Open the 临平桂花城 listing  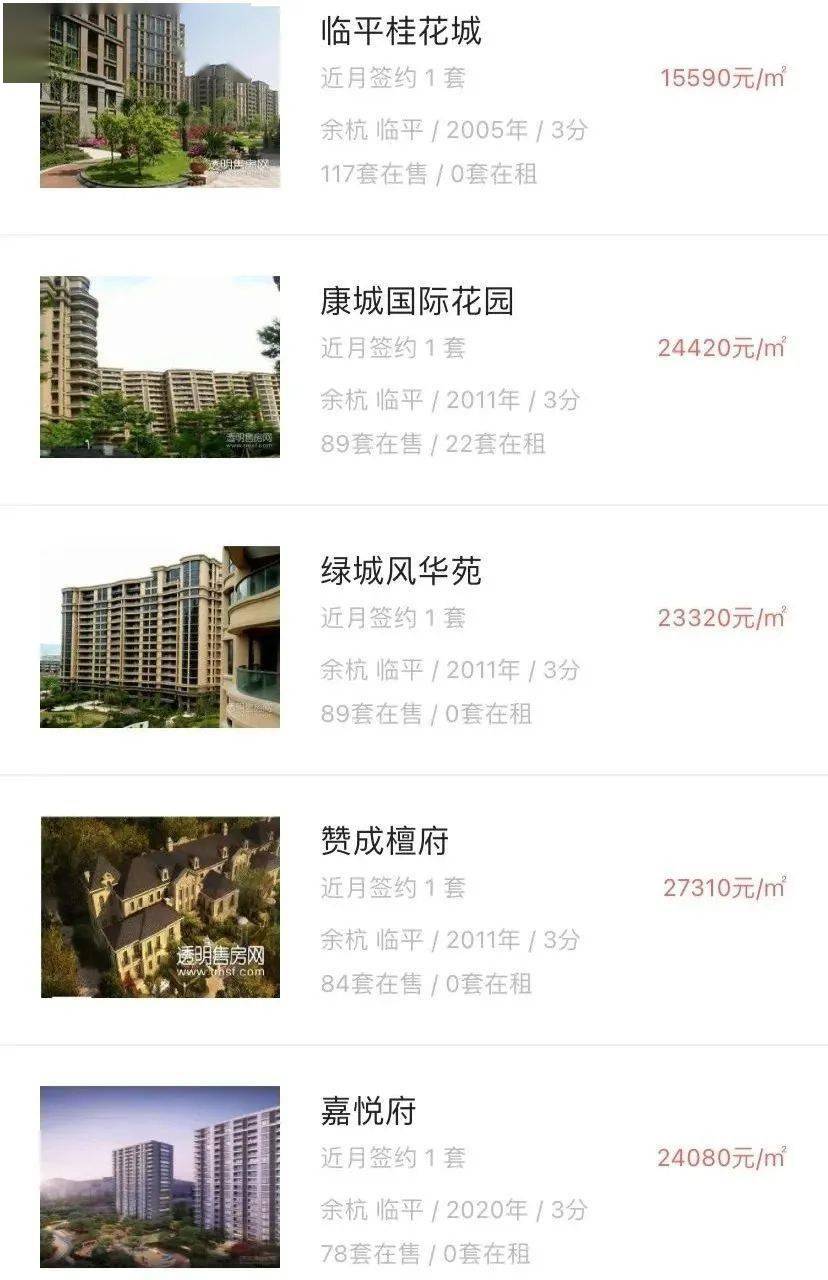pyautogui.click(x=401, y=32)
